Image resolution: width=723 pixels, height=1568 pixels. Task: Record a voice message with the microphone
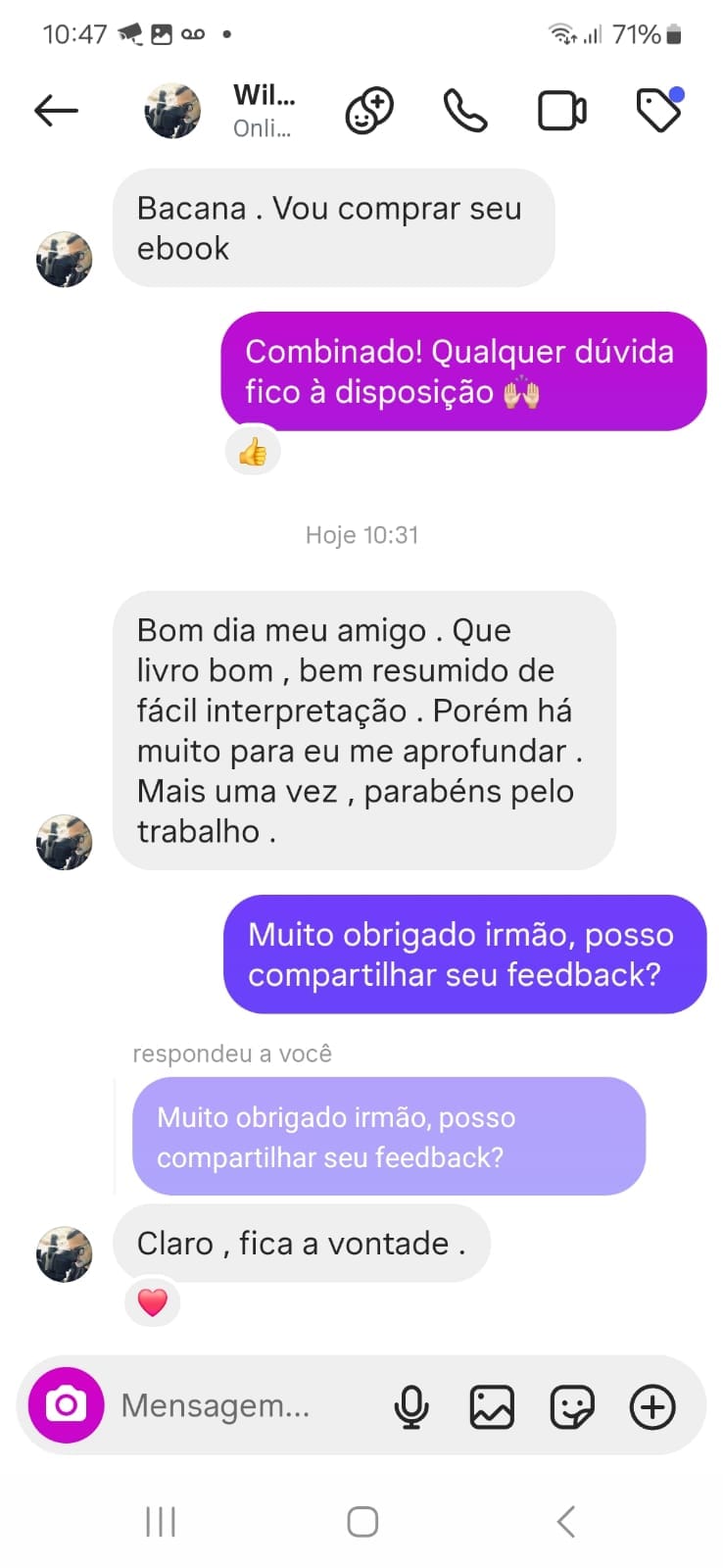point(411,1407)
